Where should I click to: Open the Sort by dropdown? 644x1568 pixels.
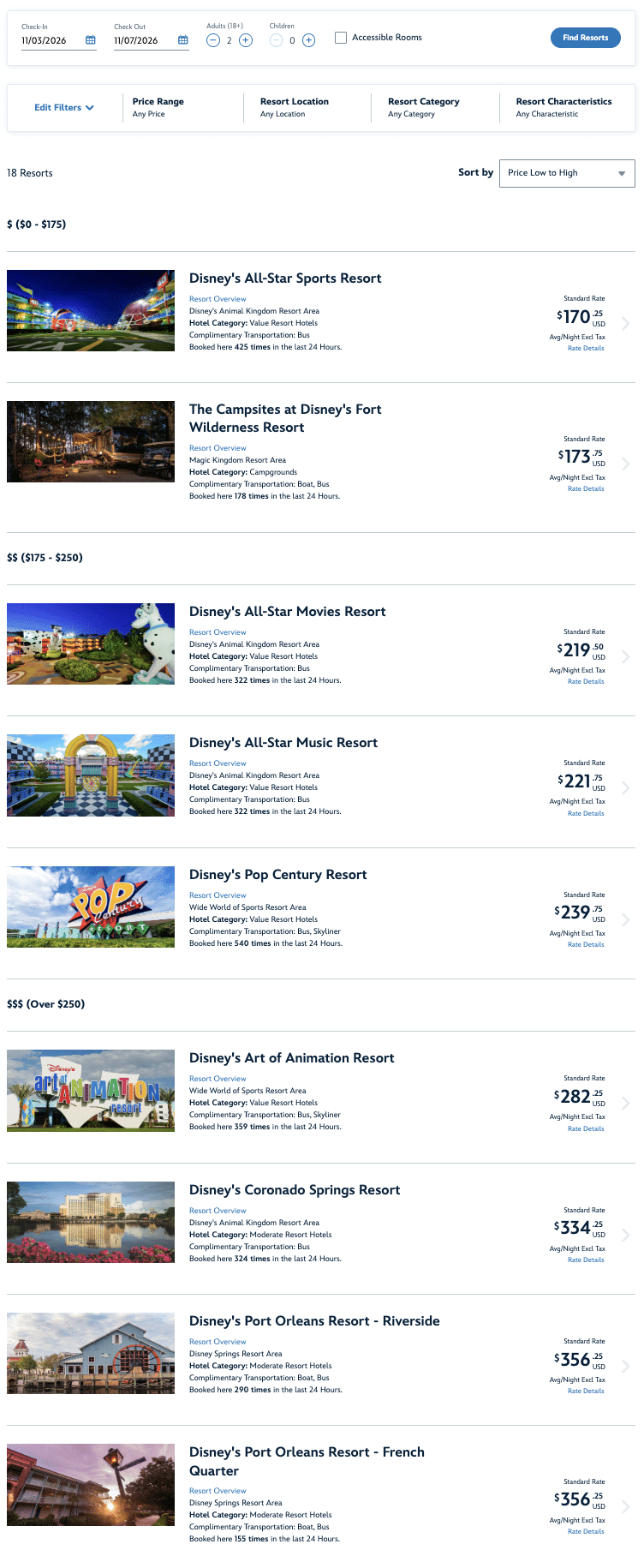[567, 173]
